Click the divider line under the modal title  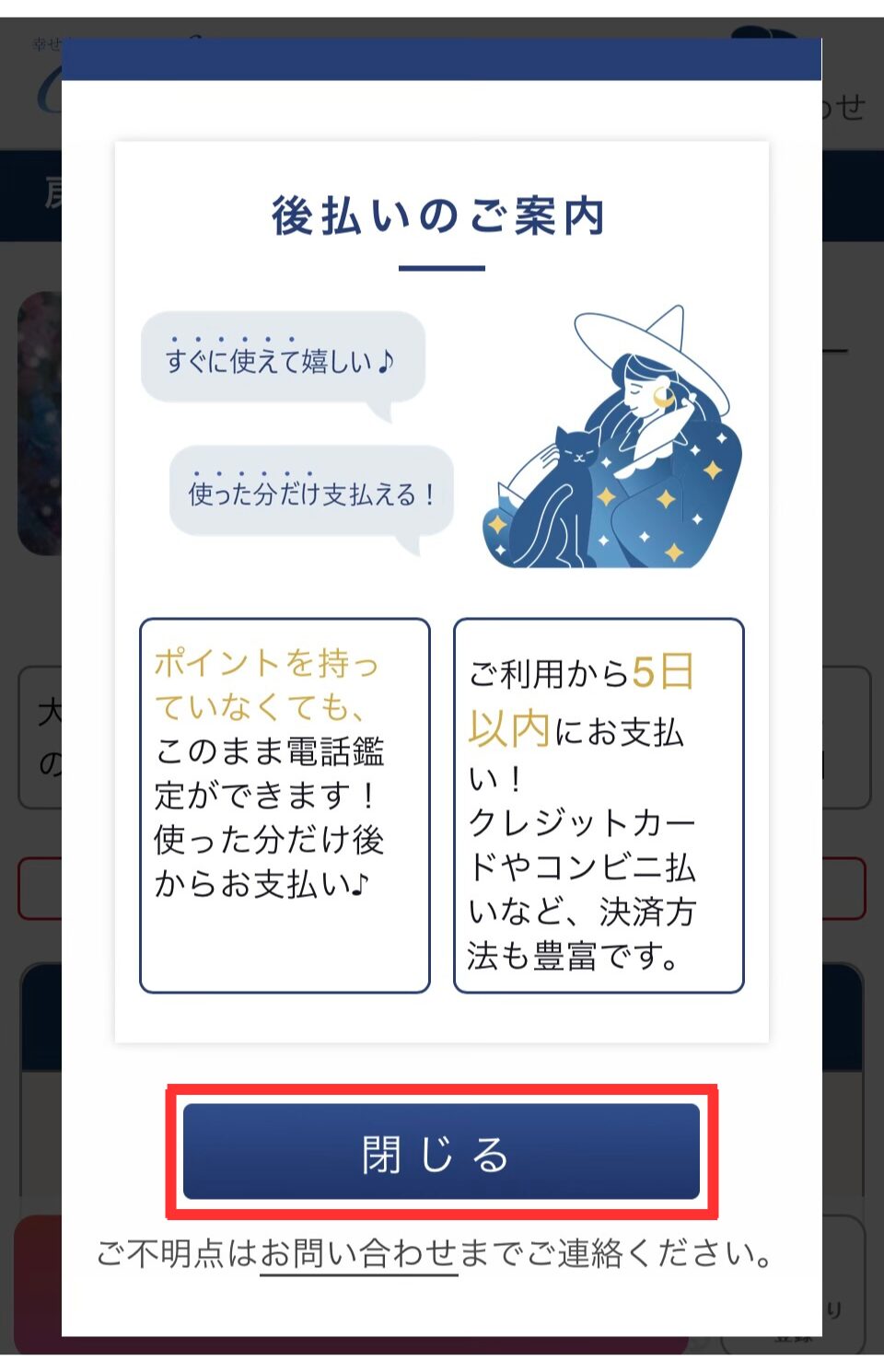pos(441,267)
